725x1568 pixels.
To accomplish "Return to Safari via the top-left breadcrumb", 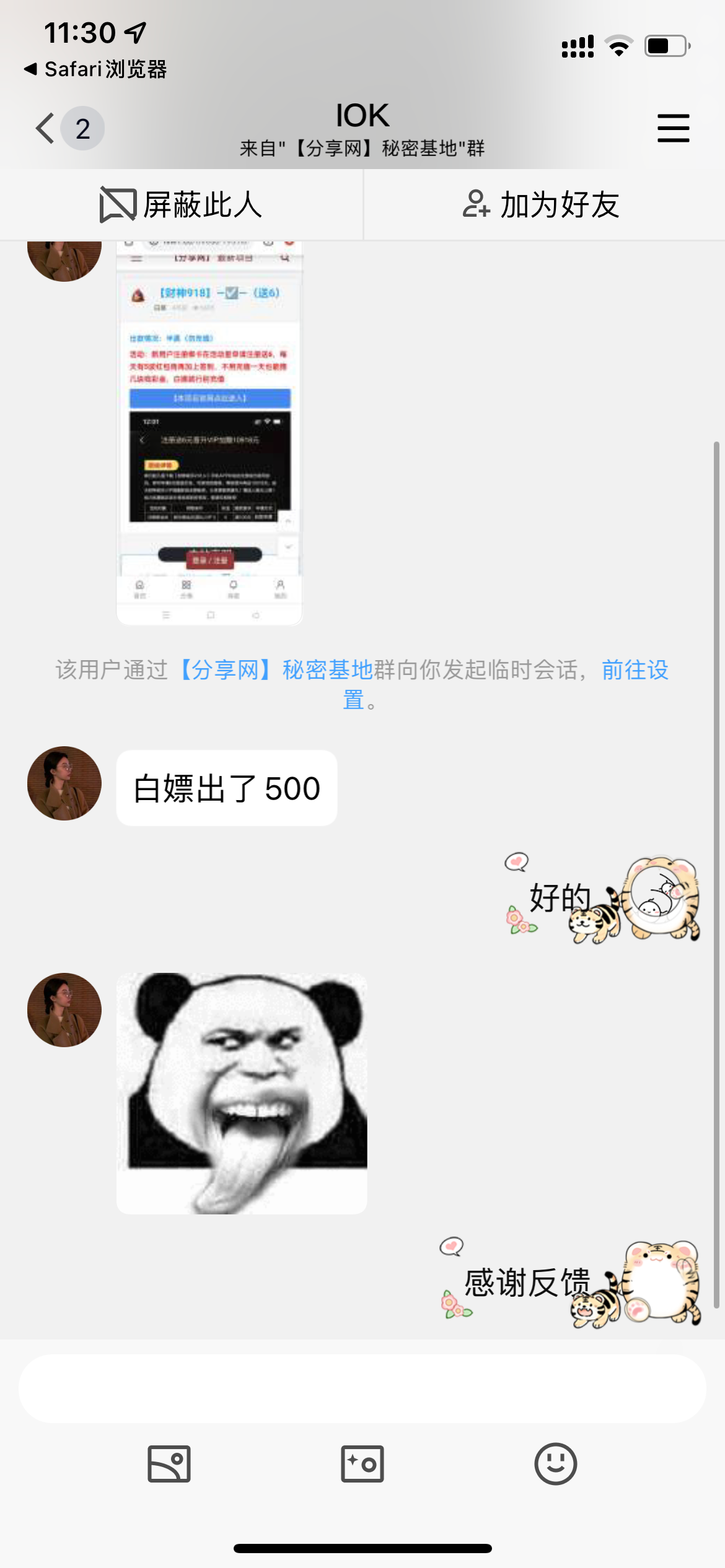I will click(96, 69).
